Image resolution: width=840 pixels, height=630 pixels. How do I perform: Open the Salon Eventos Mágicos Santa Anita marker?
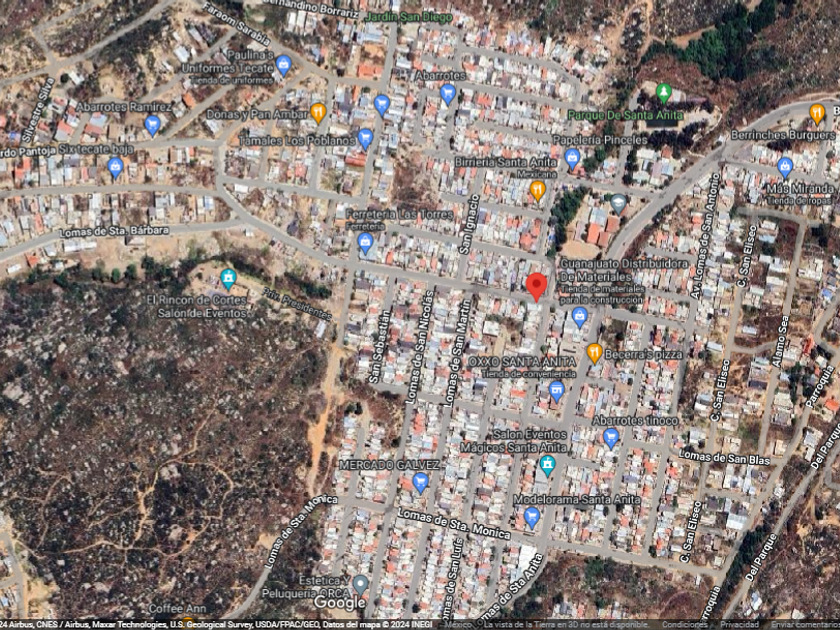(547, 466)
